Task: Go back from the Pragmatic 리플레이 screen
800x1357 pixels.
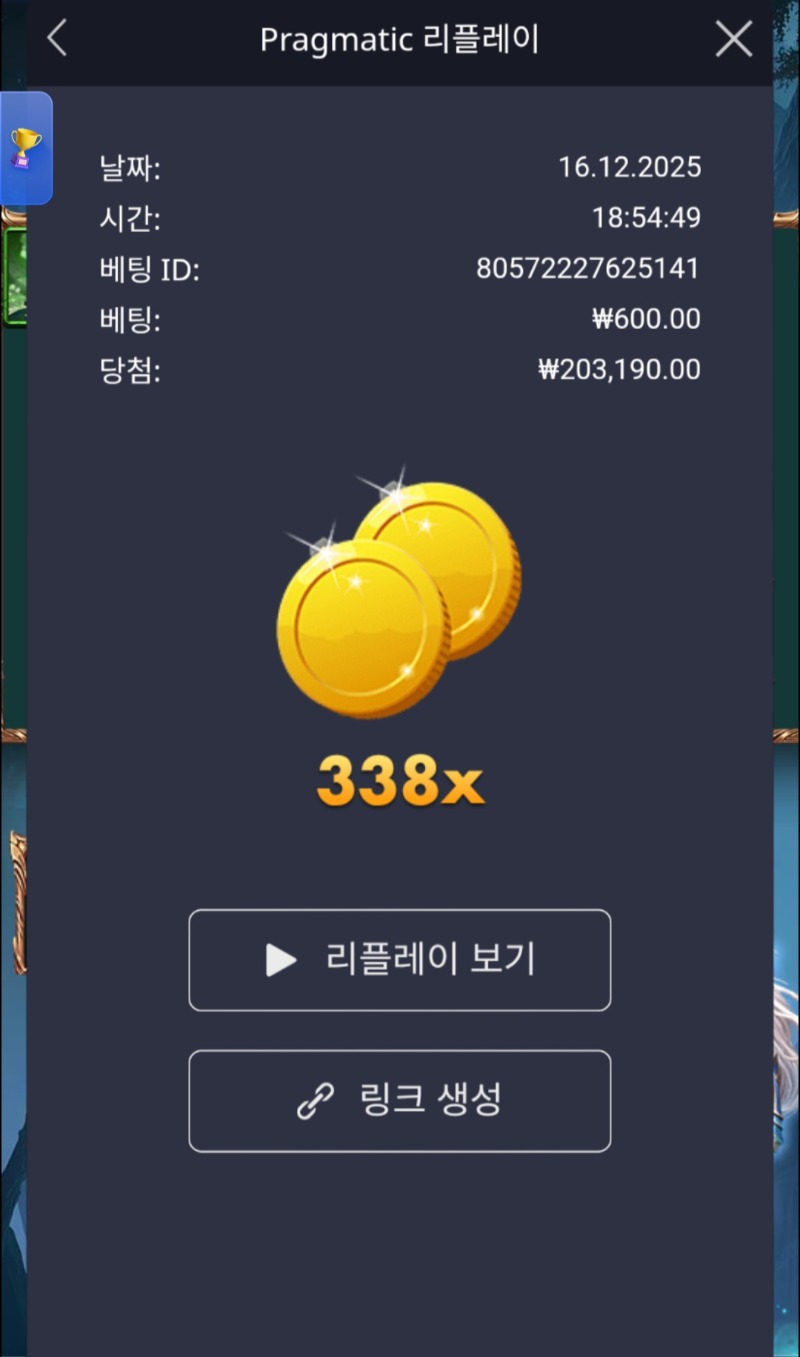Action: [57, 40]
